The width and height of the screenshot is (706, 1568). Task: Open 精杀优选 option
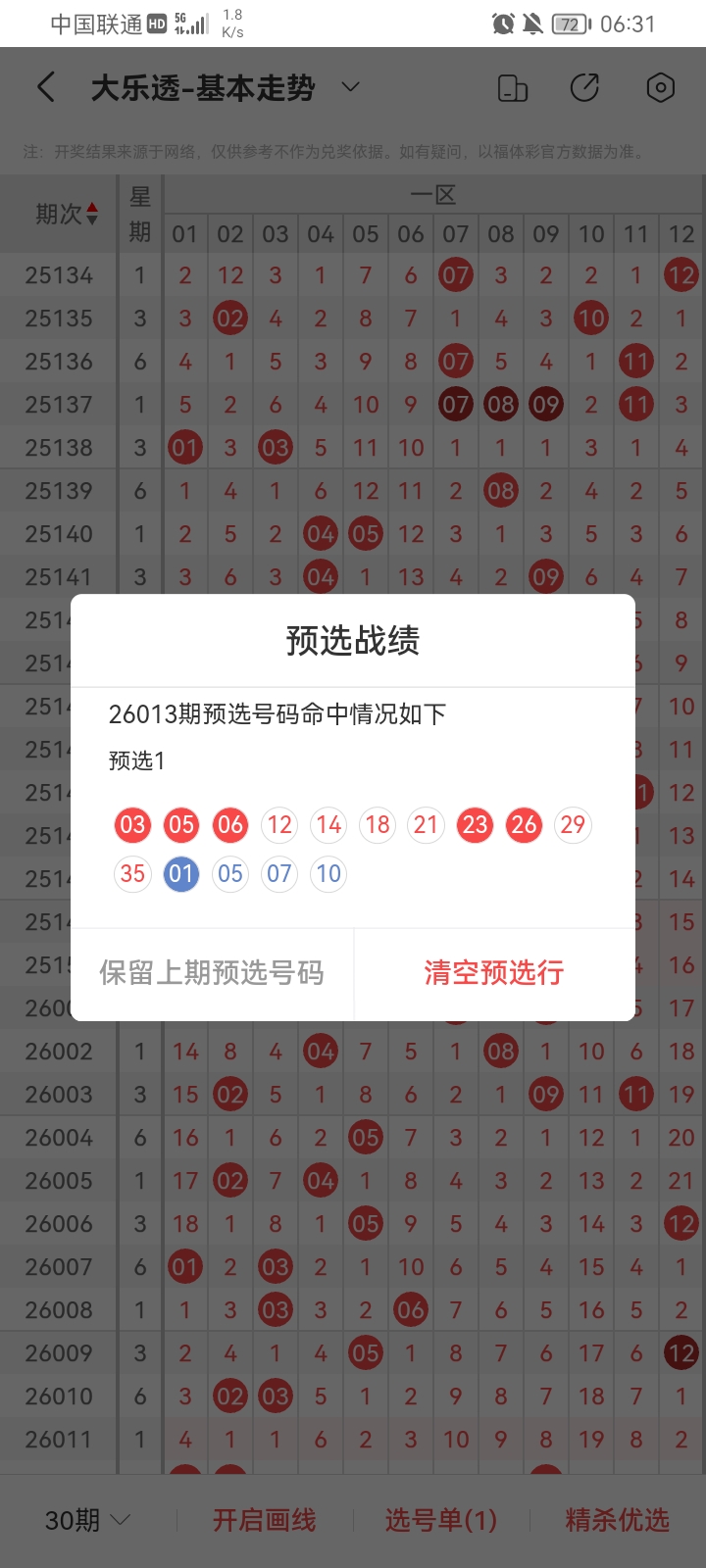pyautogui.click(x=617, y=1520)
